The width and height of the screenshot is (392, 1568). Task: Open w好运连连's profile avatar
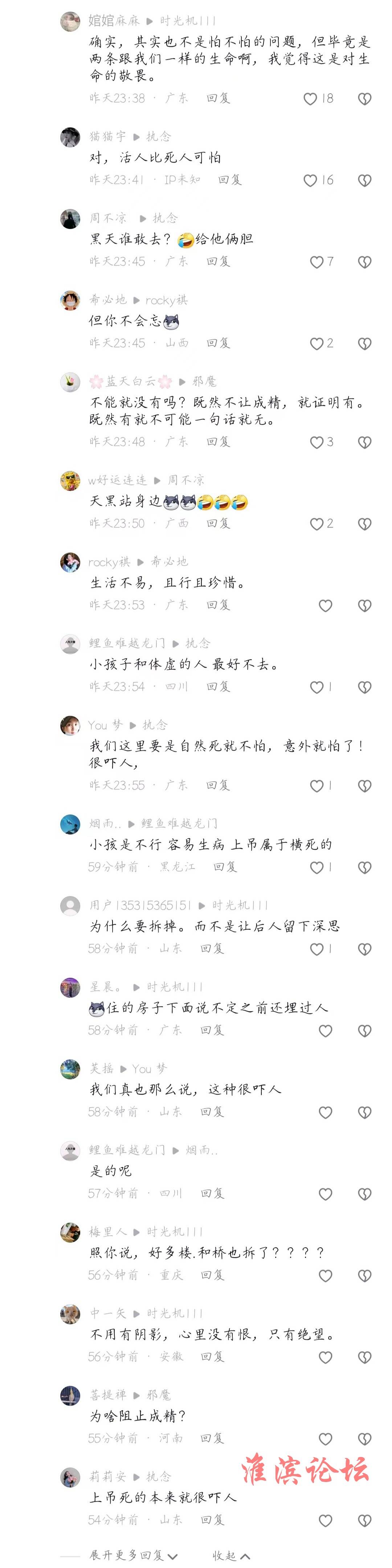point(70,480)
